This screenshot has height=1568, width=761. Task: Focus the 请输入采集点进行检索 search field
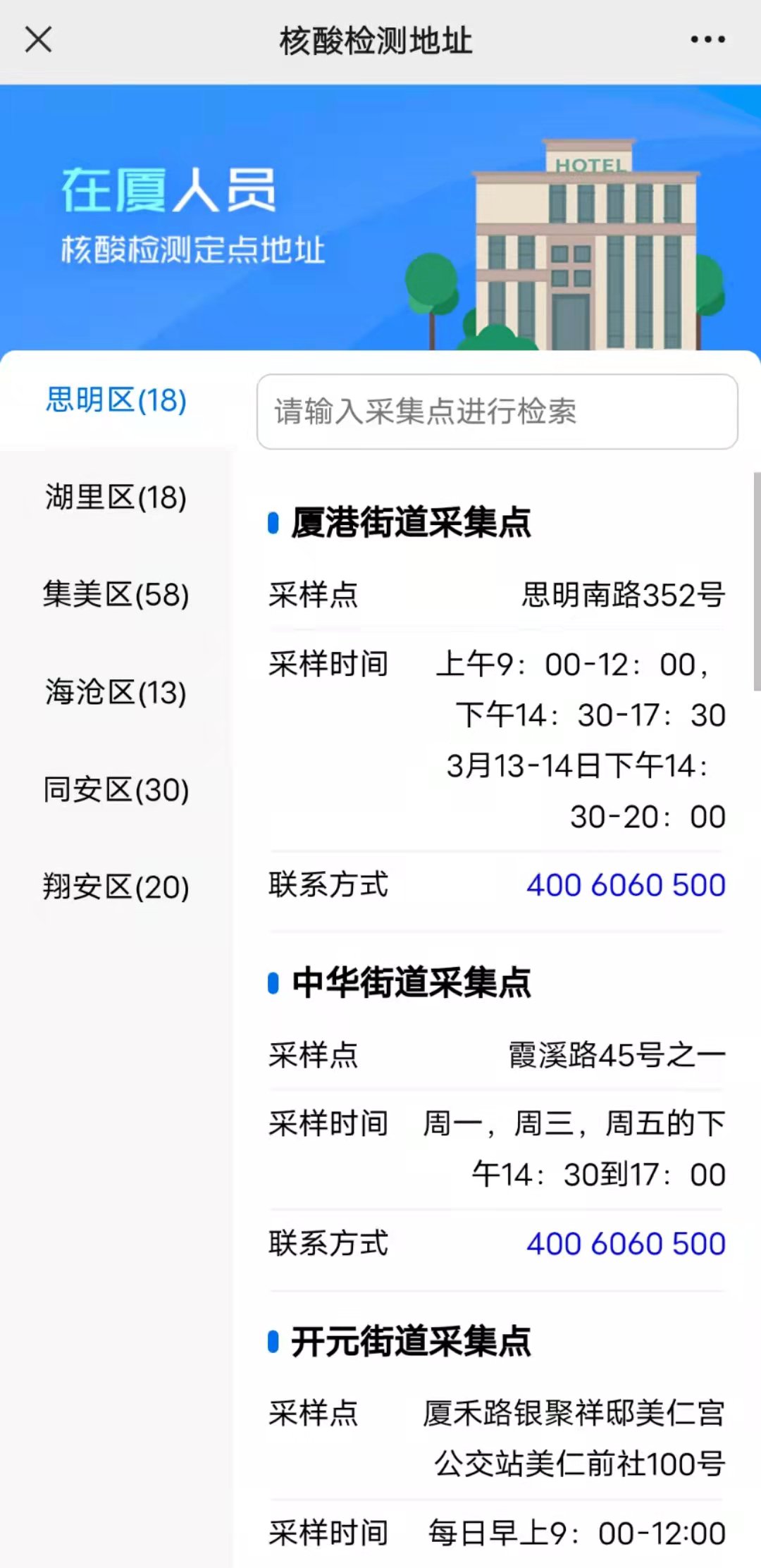pyautogui.click(x=497, y=412)
